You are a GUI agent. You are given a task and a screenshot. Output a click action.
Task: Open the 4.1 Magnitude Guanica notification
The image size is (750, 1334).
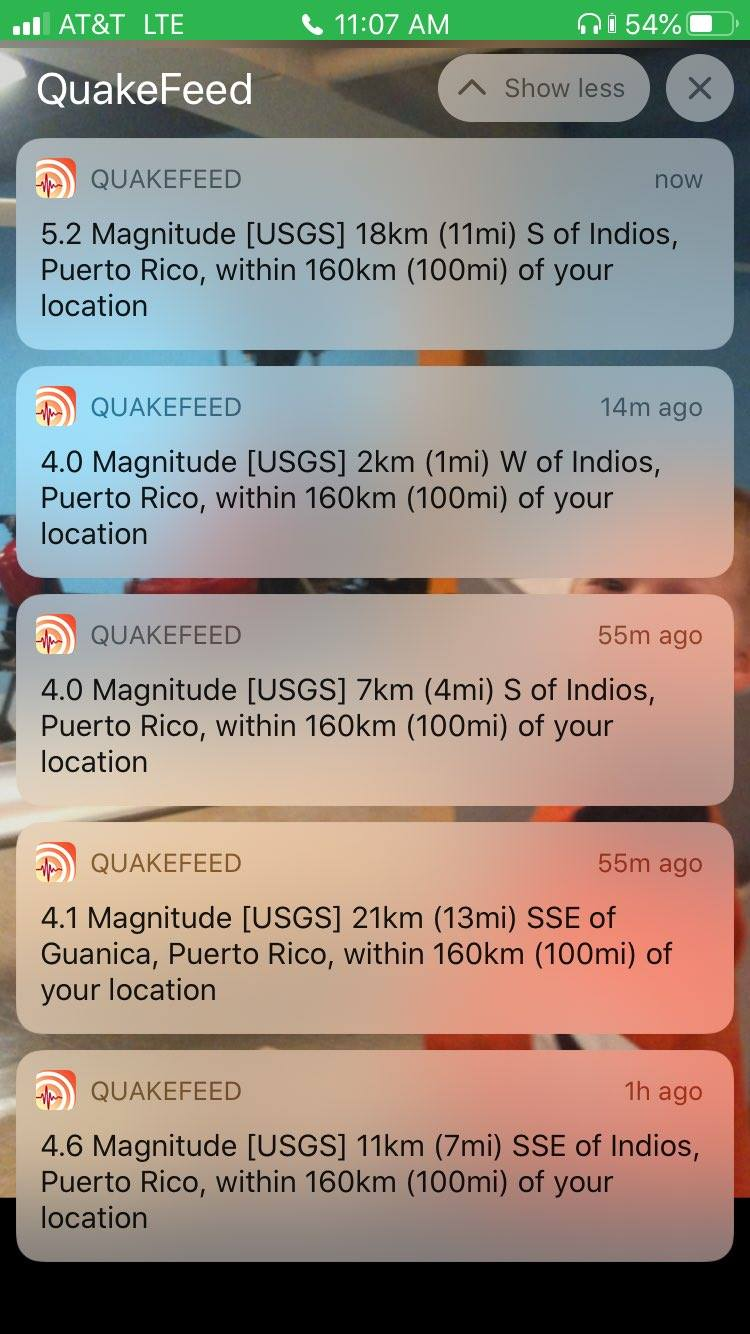[375, 928]
